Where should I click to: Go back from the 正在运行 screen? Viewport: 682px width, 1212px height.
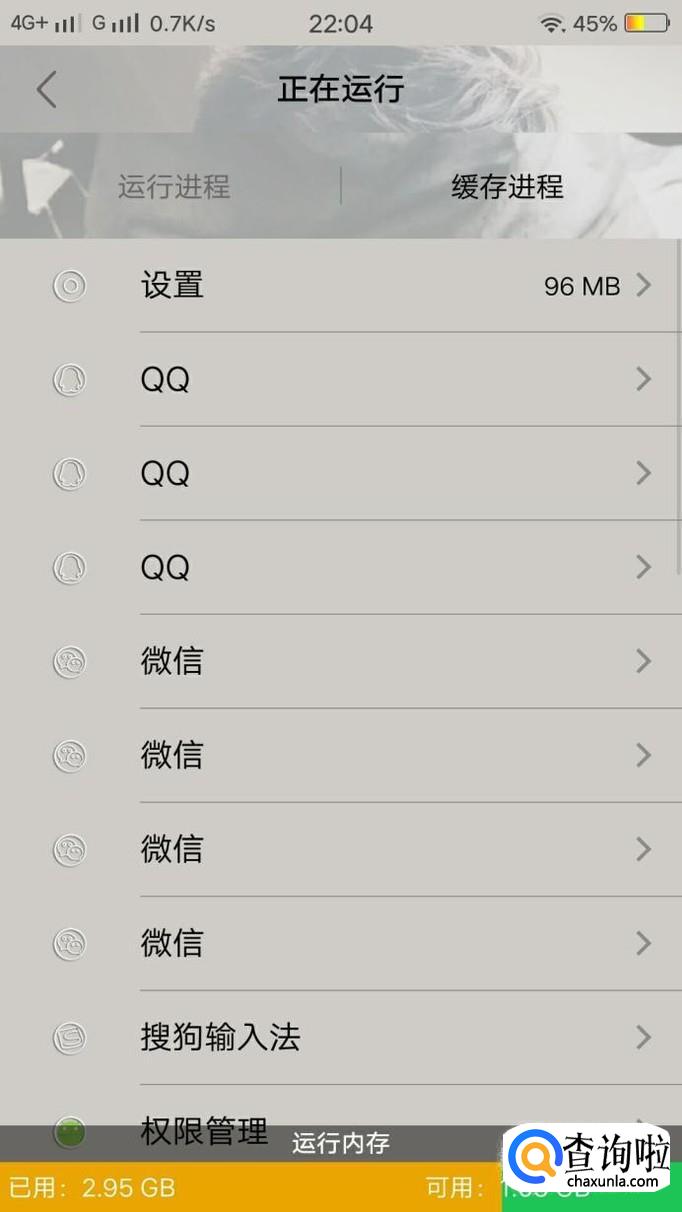tap(46, 89)
